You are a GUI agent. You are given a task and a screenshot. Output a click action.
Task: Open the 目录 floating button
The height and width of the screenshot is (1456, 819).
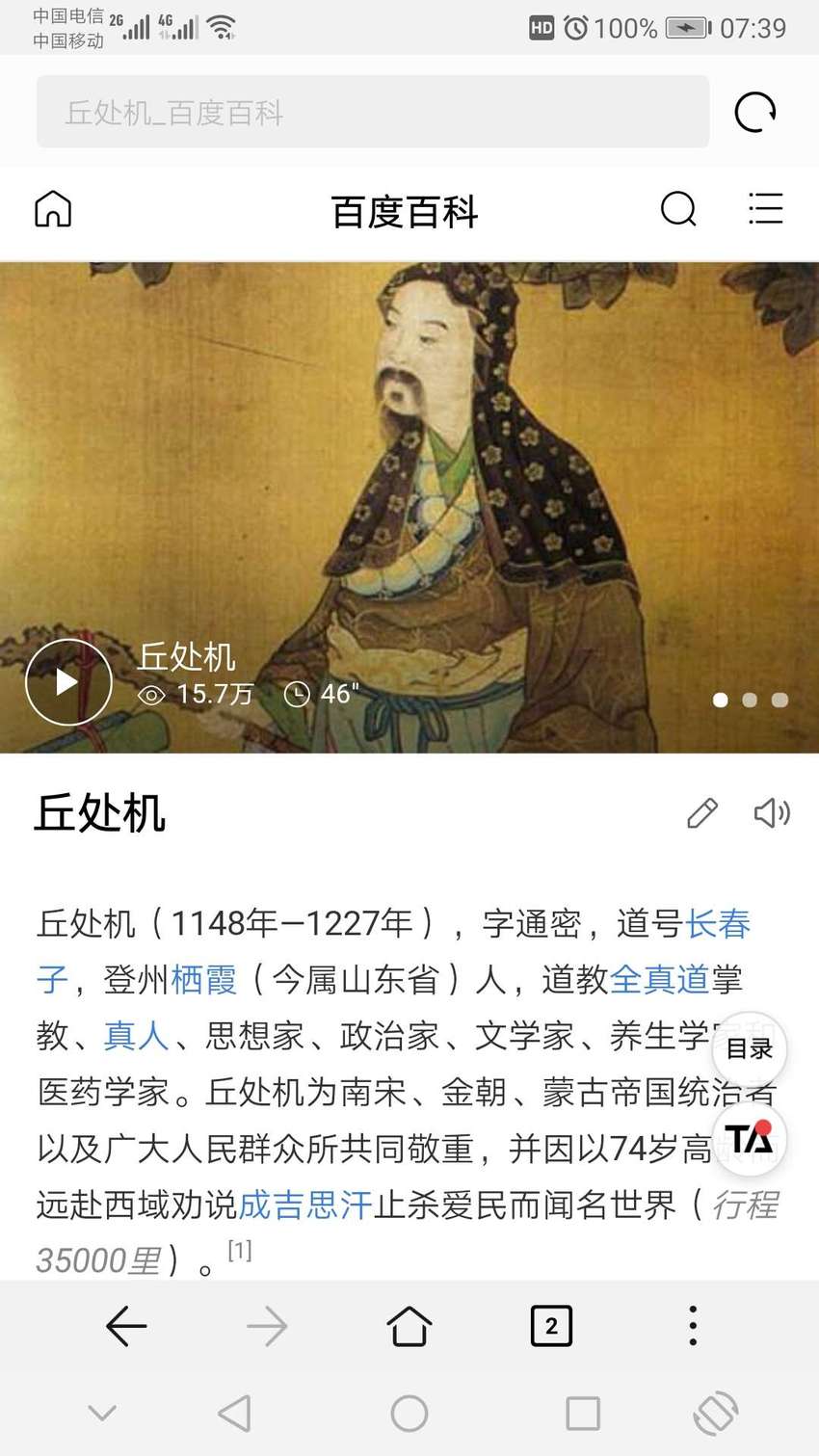(x=750, y=1048)
